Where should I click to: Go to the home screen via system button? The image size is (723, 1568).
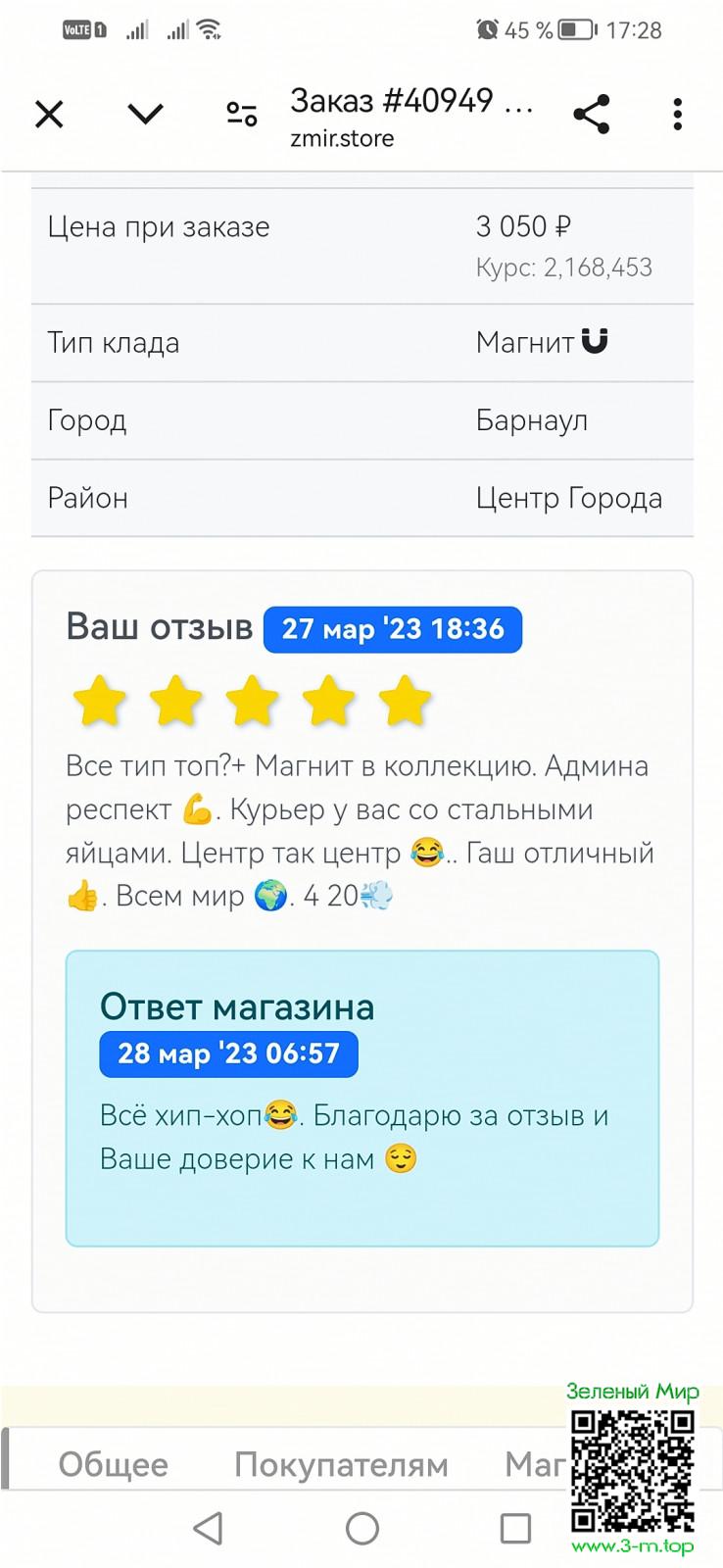(361, 1528)
